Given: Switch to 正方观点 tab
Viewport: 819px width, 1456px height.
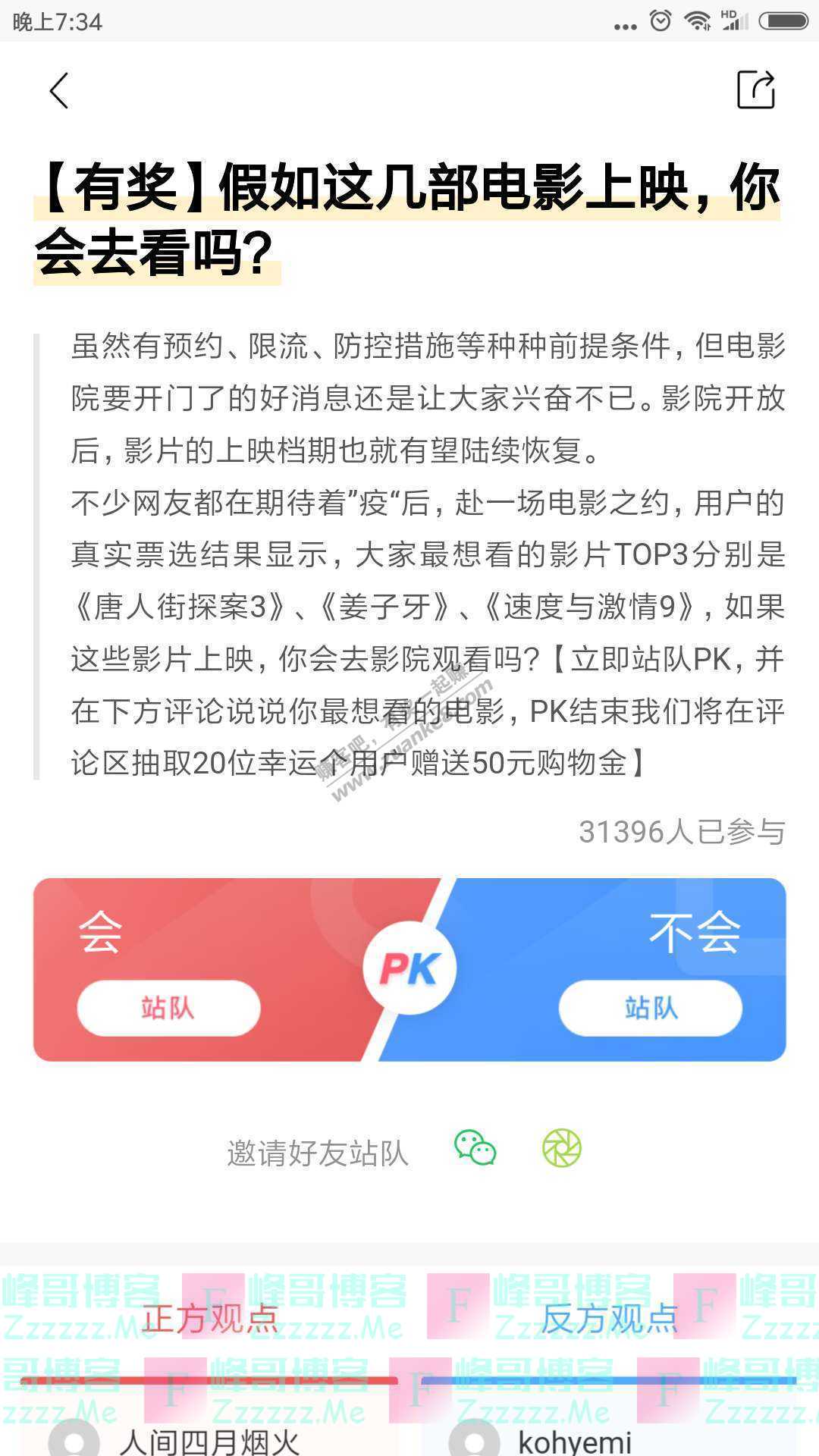Looking at the screenshot, I should (210, 1319).
